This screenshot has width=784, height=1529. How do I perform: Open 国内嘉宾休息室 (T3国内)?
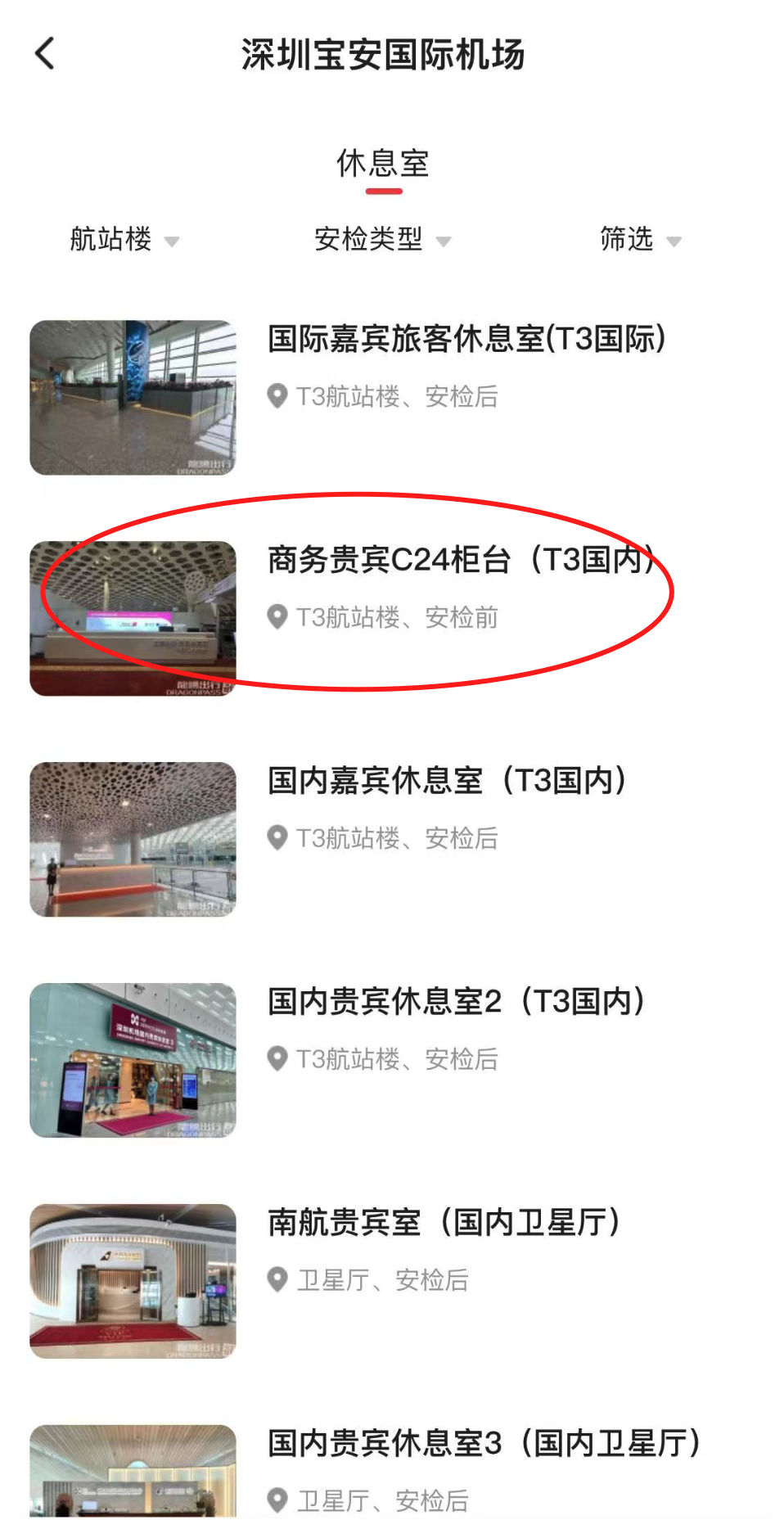tap(392, 839)
